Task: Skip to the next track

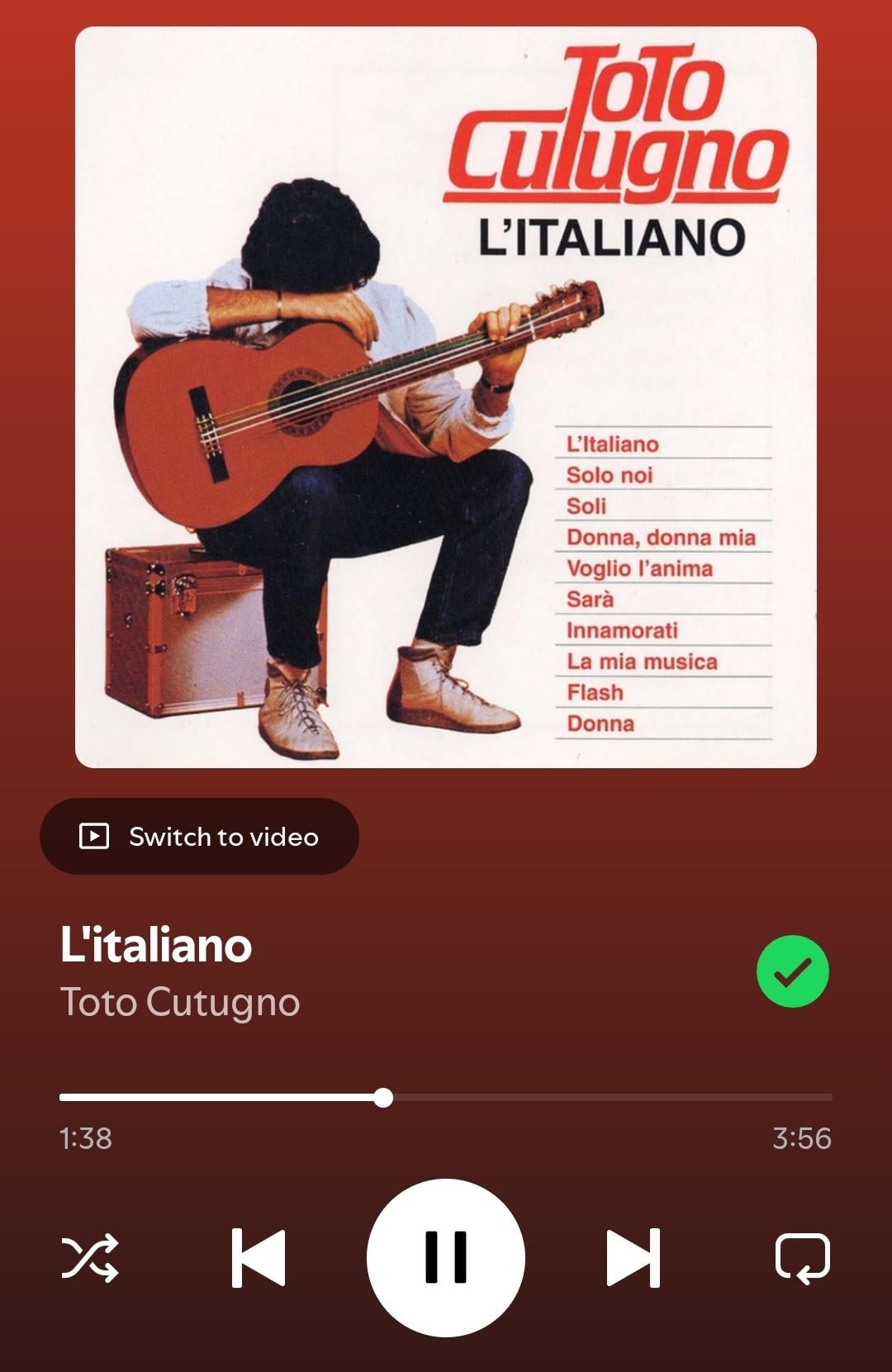Action: coord(633,1258)
